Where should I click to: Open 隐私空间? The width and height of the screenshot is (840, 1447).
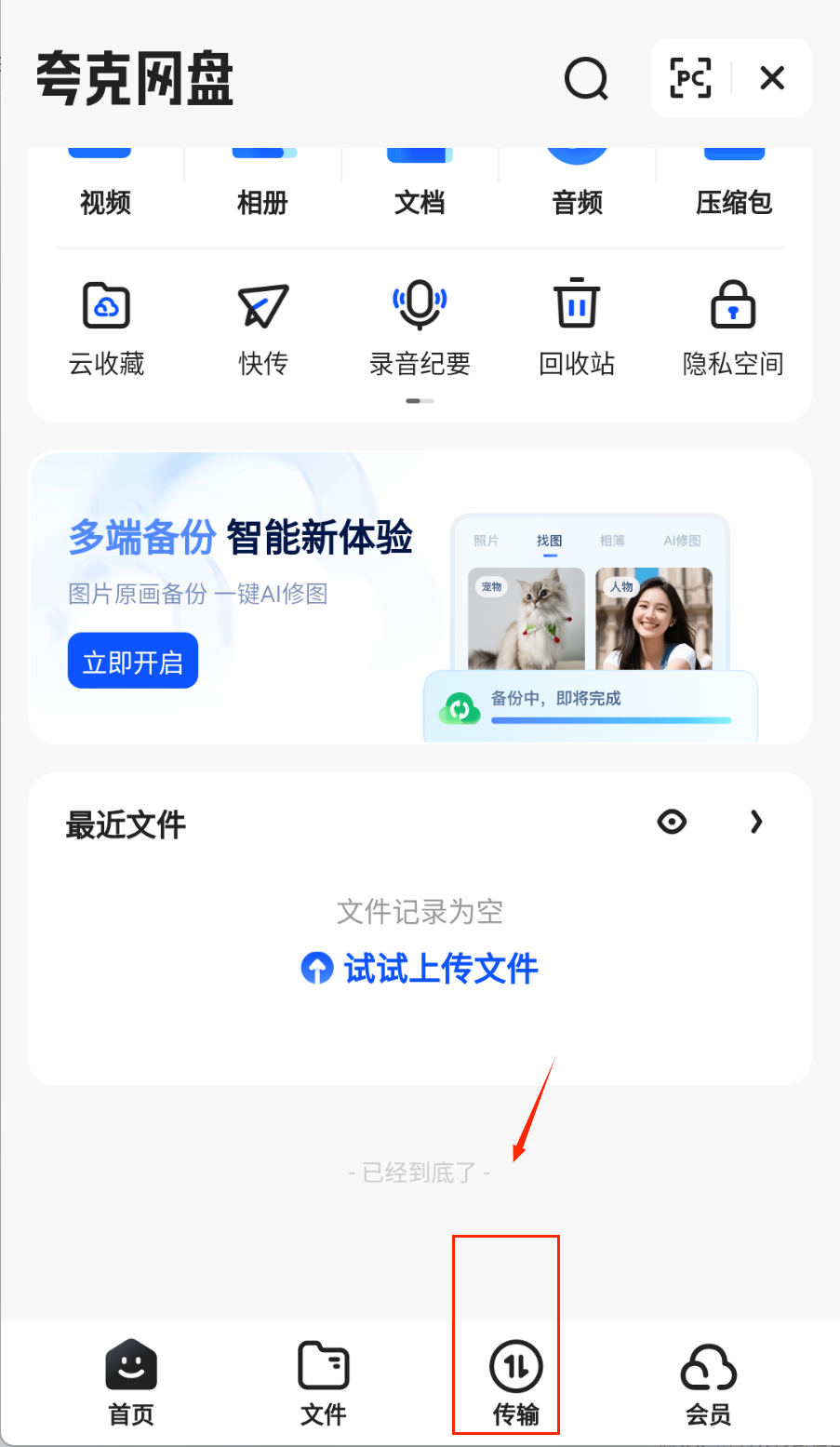click(x=733, y=328)
